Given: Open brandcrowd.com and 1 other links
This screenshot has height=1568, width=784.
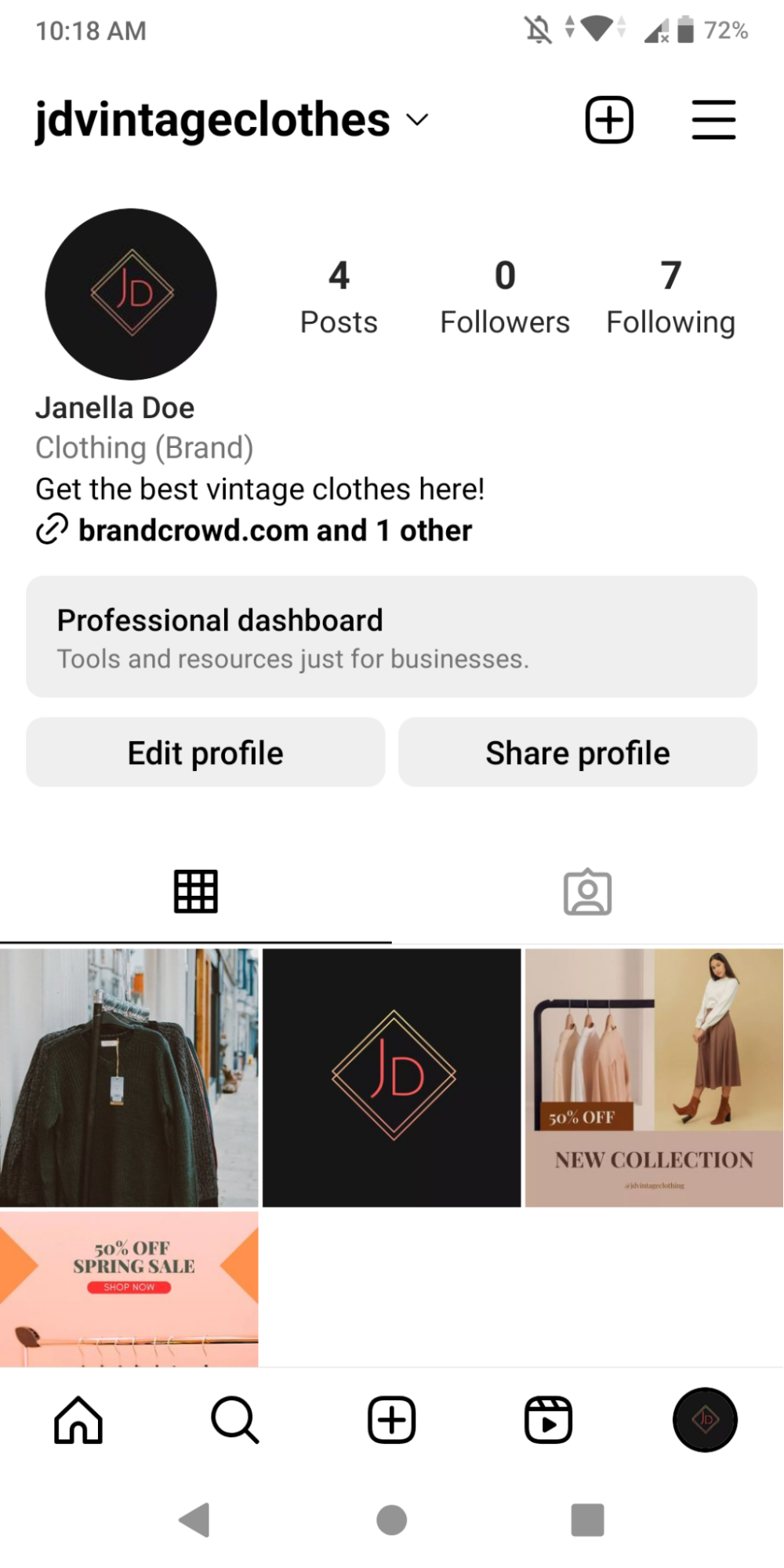Looking at the screenshot, I should (x=274, y=530).
